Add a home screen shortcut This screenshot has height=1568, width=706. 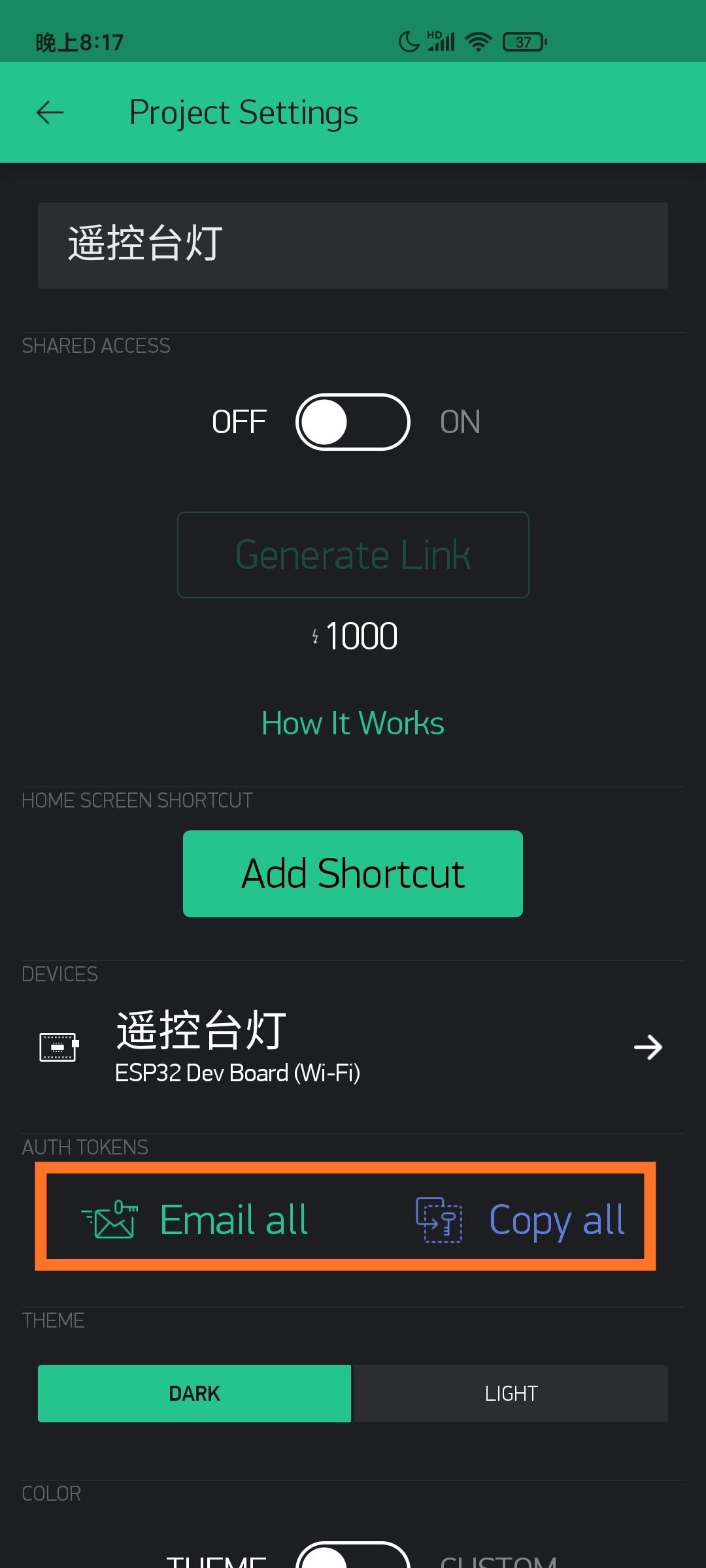[353, 874]
